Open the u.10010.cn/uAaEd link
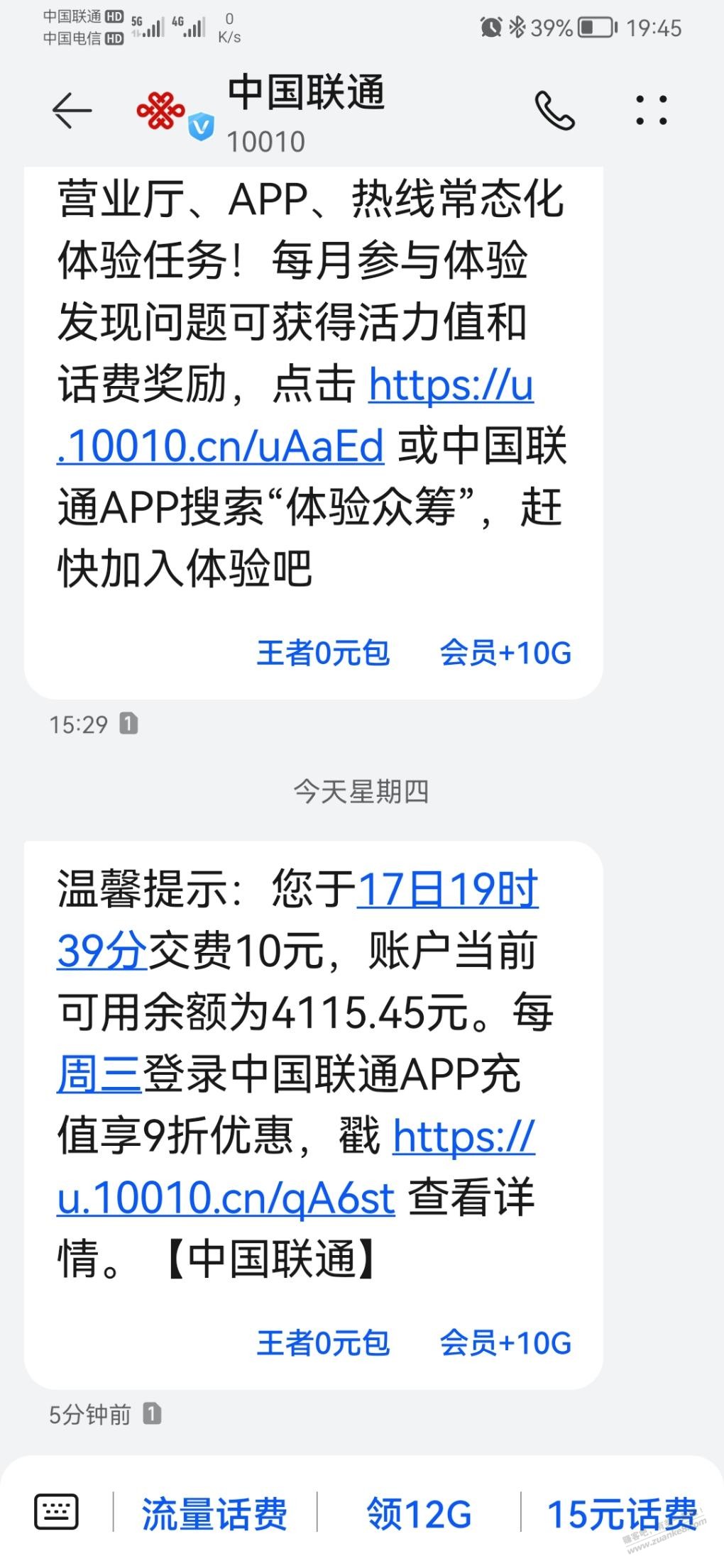 (221, 447)
